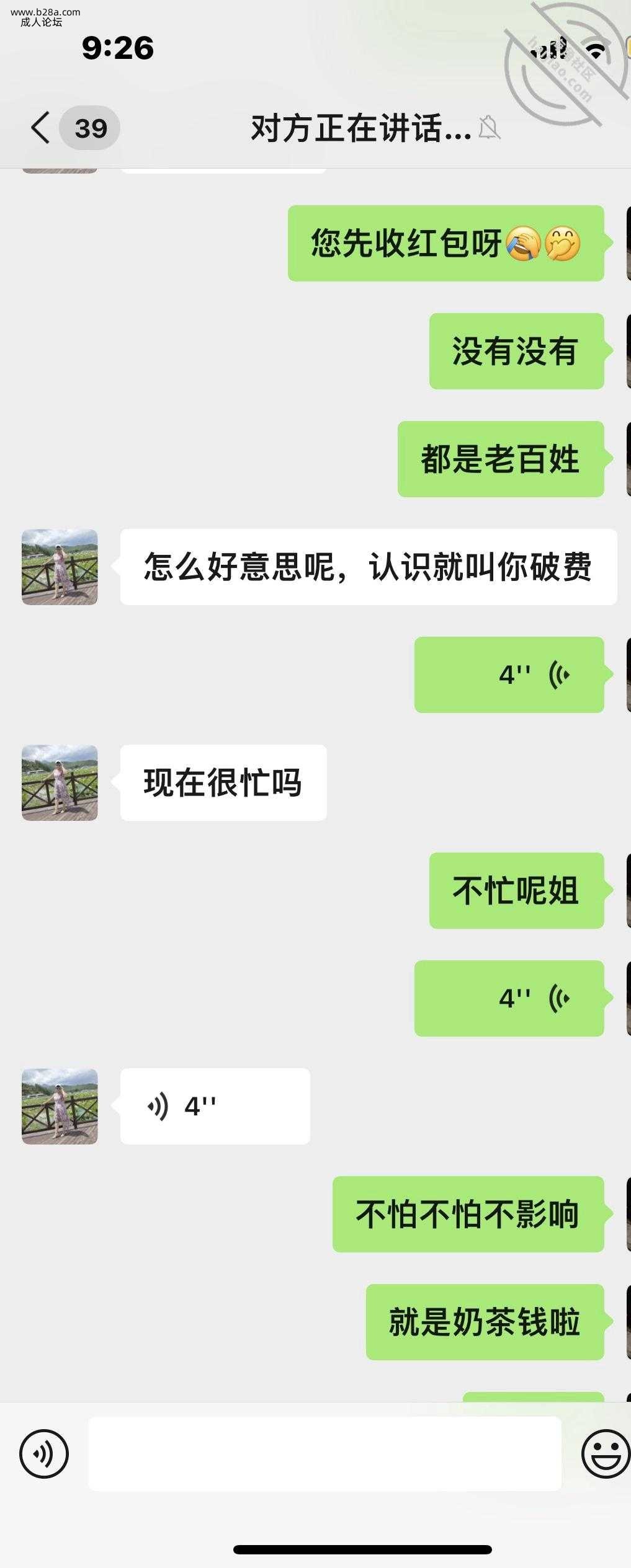Play sent voice message above 现在很忙吗
The height and width of the screenshot is (1568, 631).
click(x=509, y=675)
